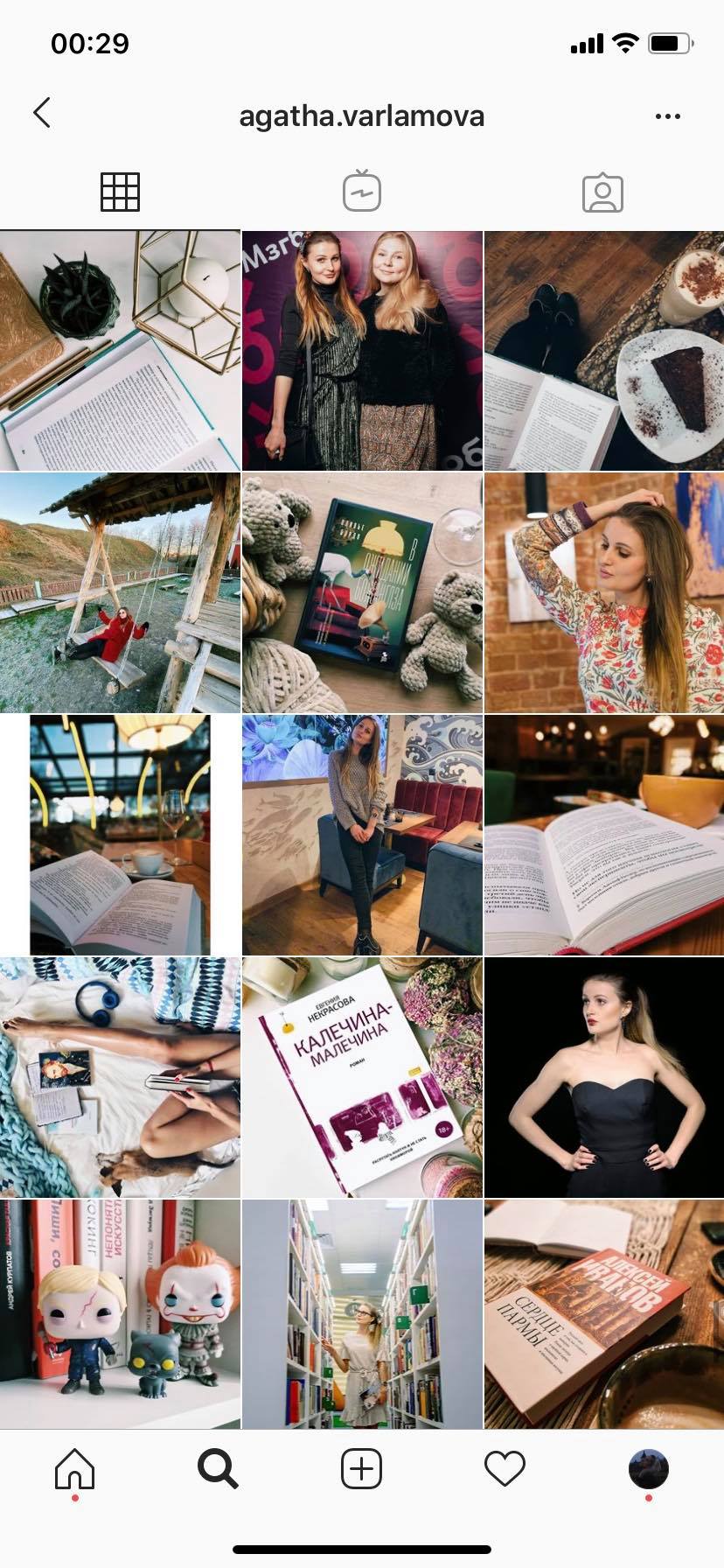
Task: Go to the home feed tab
Action: click(x=74, y=1469)
